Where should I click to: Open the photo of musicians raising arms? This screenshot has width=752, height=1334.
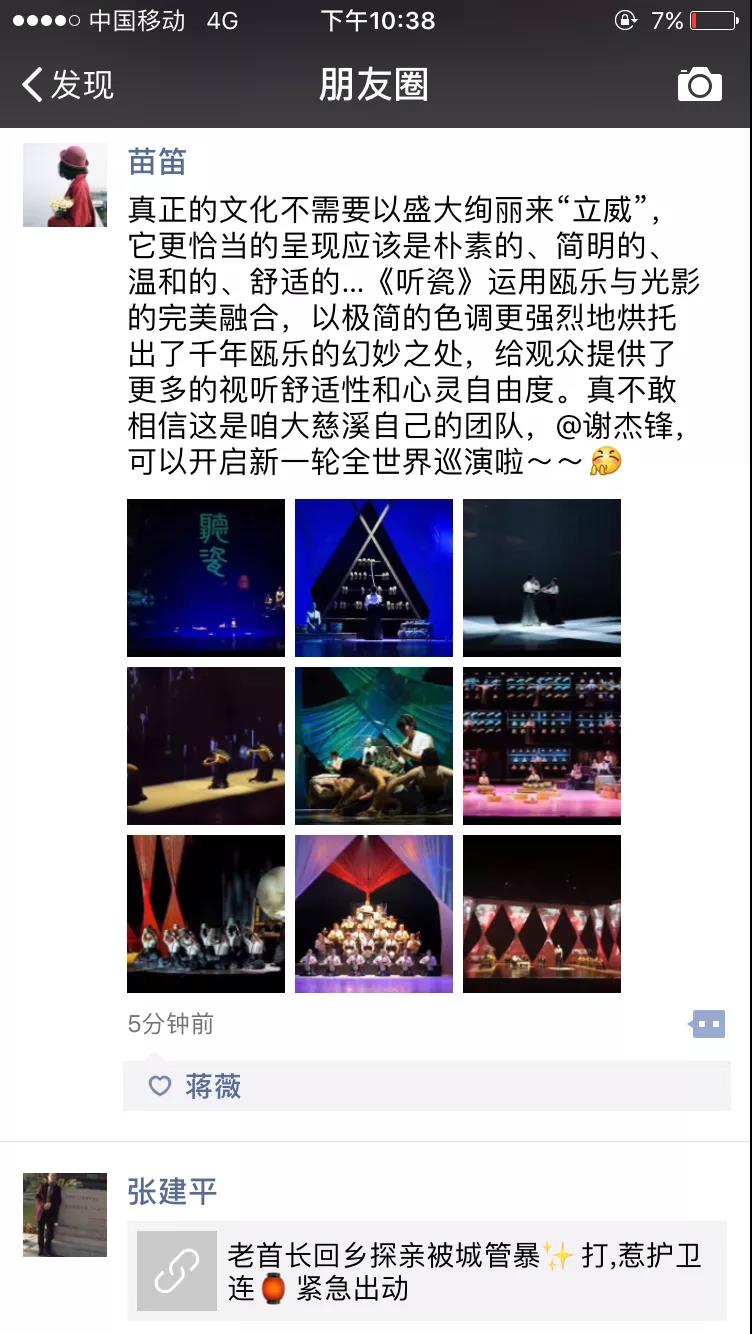point(206,914)
